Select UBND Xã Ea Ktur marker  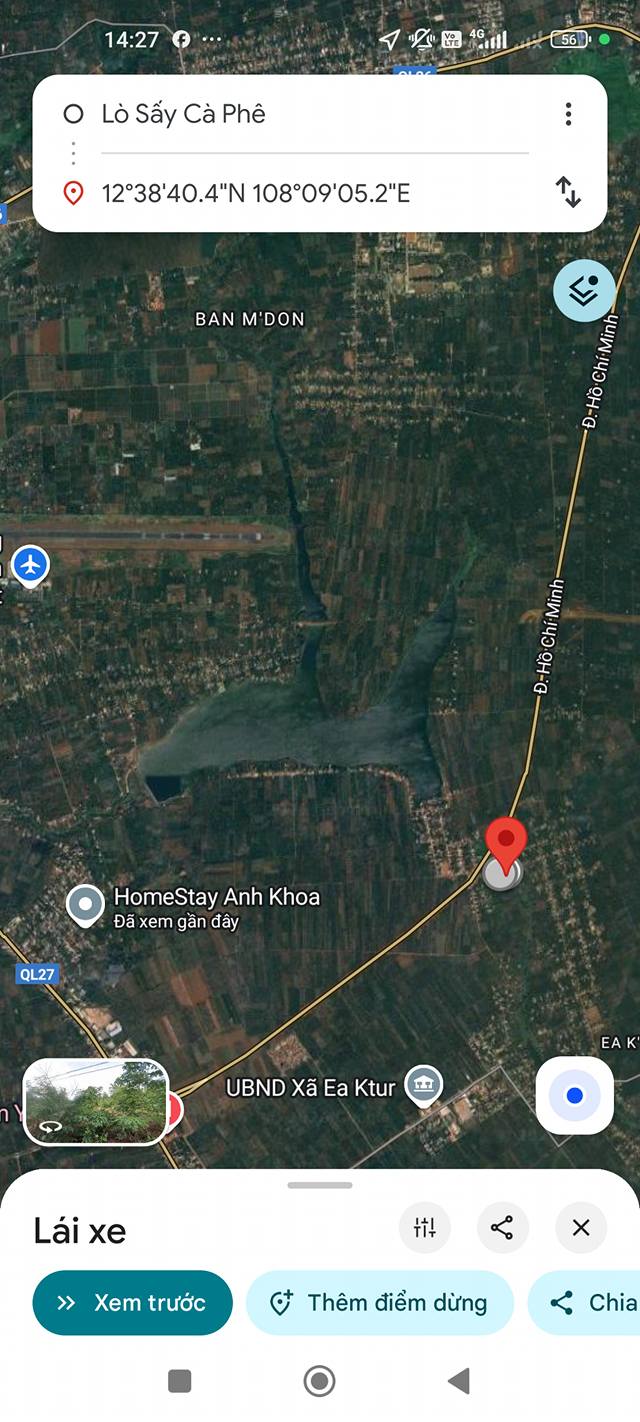[425, 1086]
